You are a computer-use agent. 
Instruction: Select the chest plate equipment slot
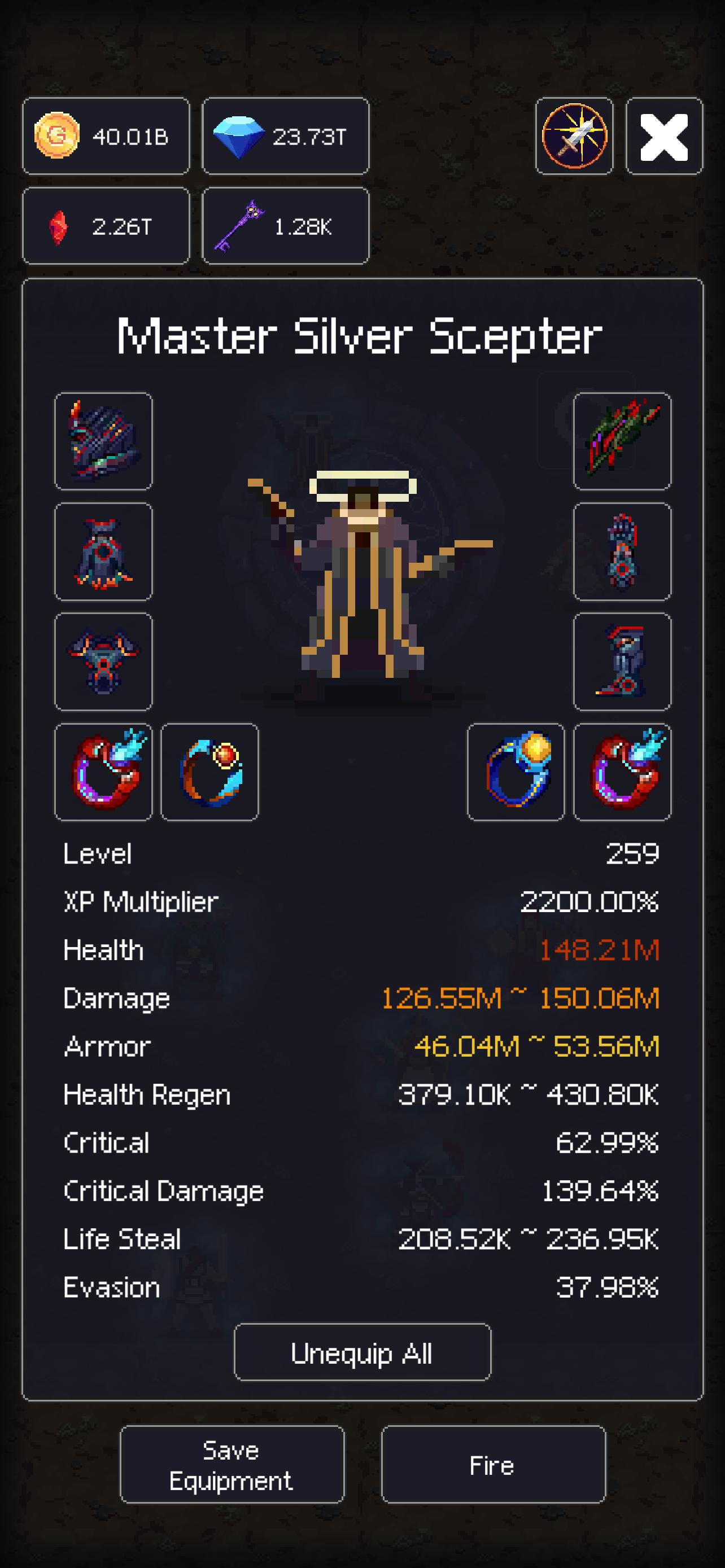coord(103,662)
